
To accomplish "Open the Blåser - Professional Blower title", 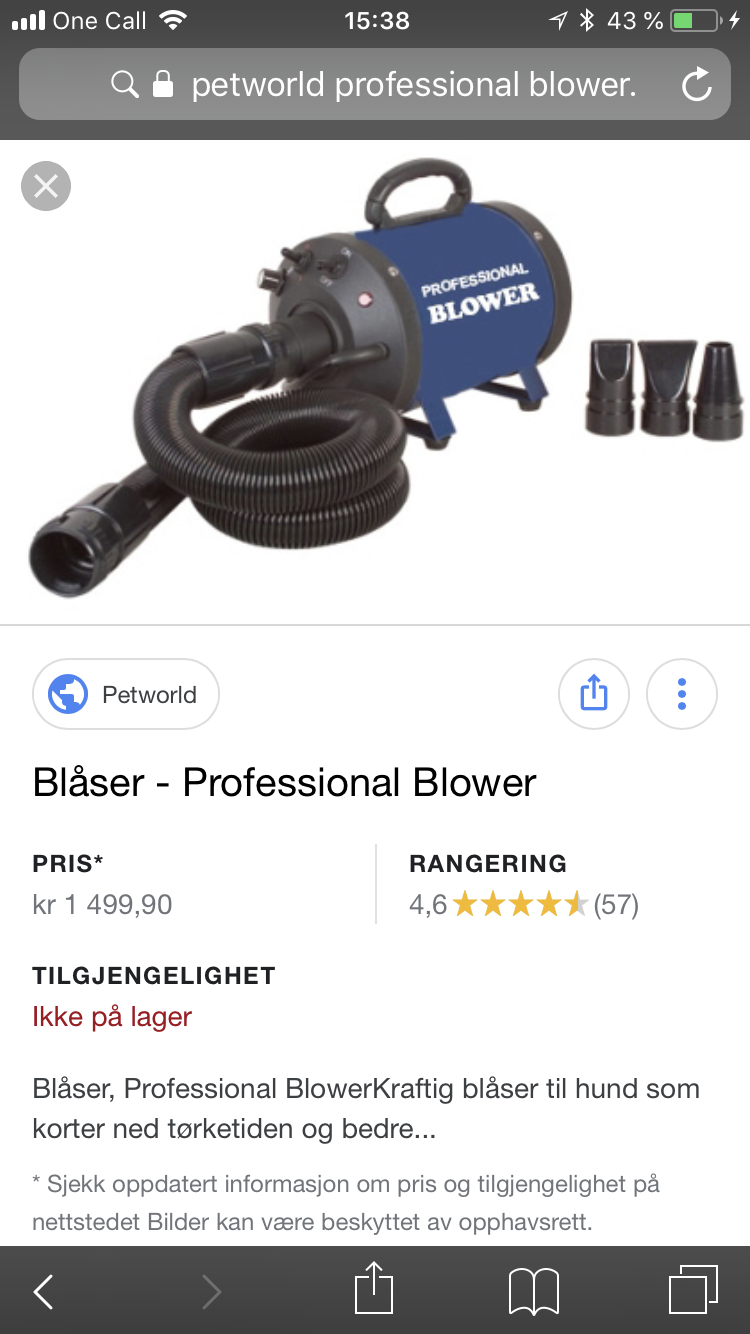I will (285, 782).
